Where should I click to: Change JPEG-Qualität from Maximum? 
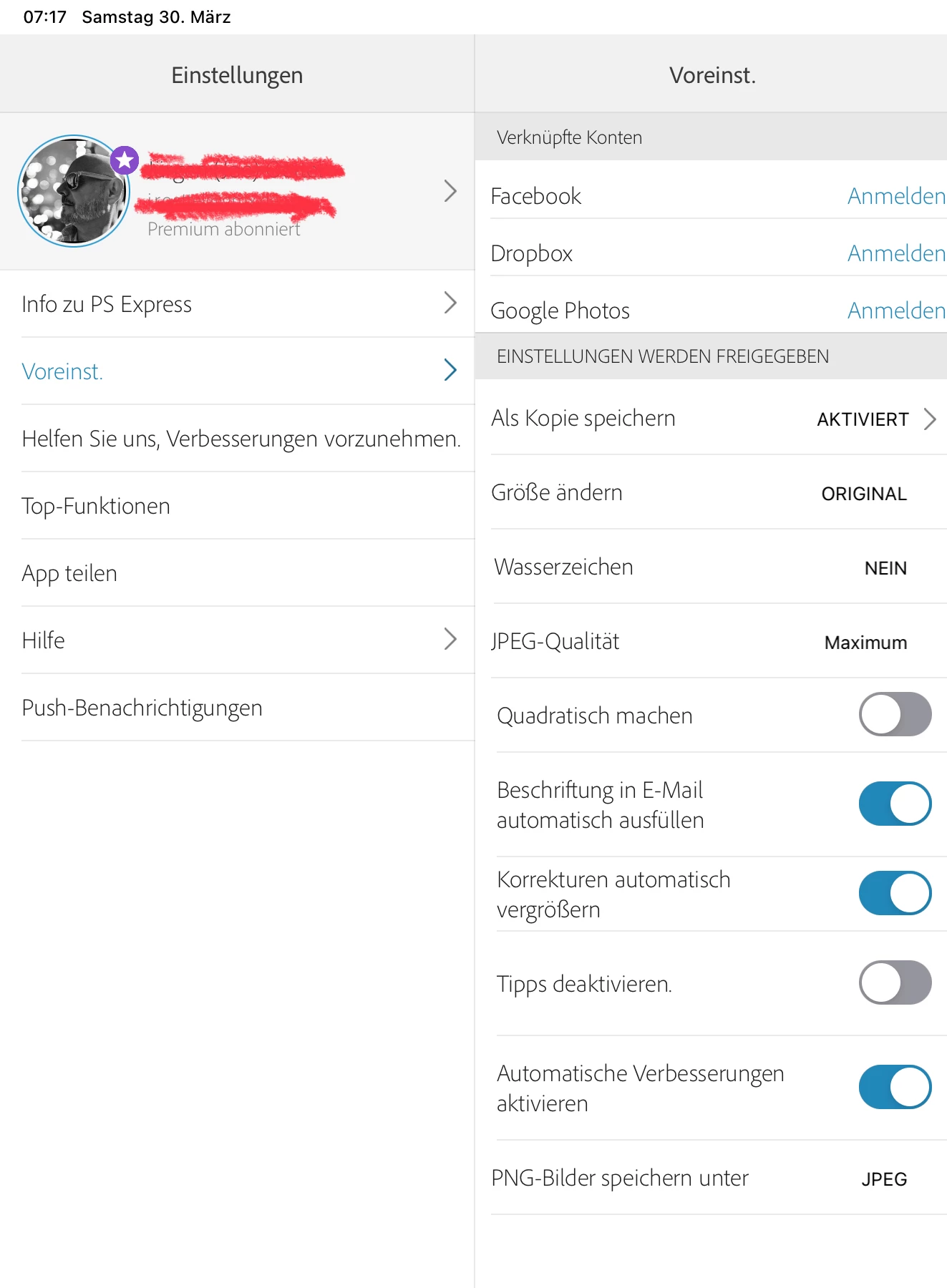click(x=716, y=642)
